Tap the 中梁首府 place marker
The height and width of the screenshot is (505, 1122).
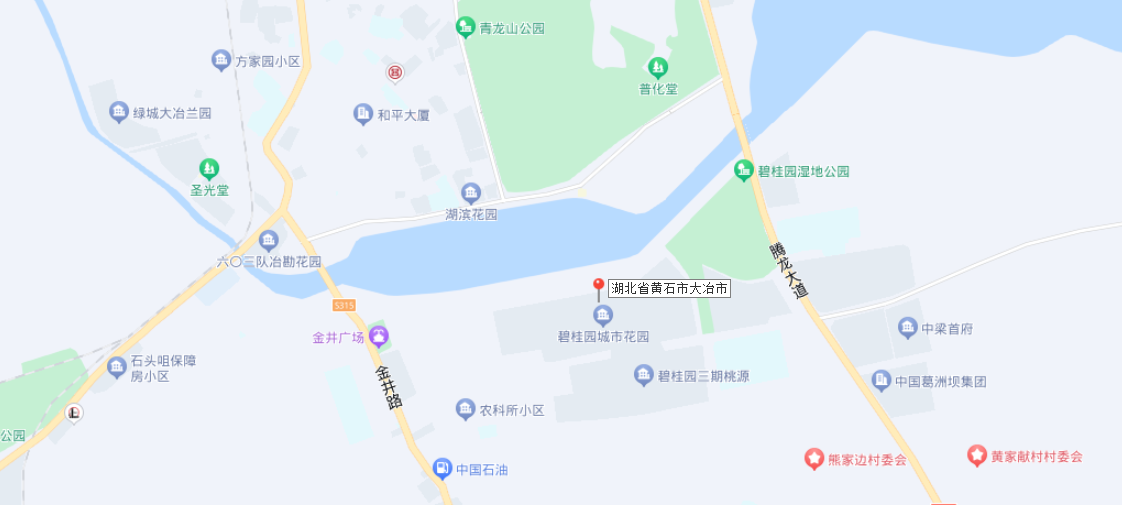(x=907, y=327)
